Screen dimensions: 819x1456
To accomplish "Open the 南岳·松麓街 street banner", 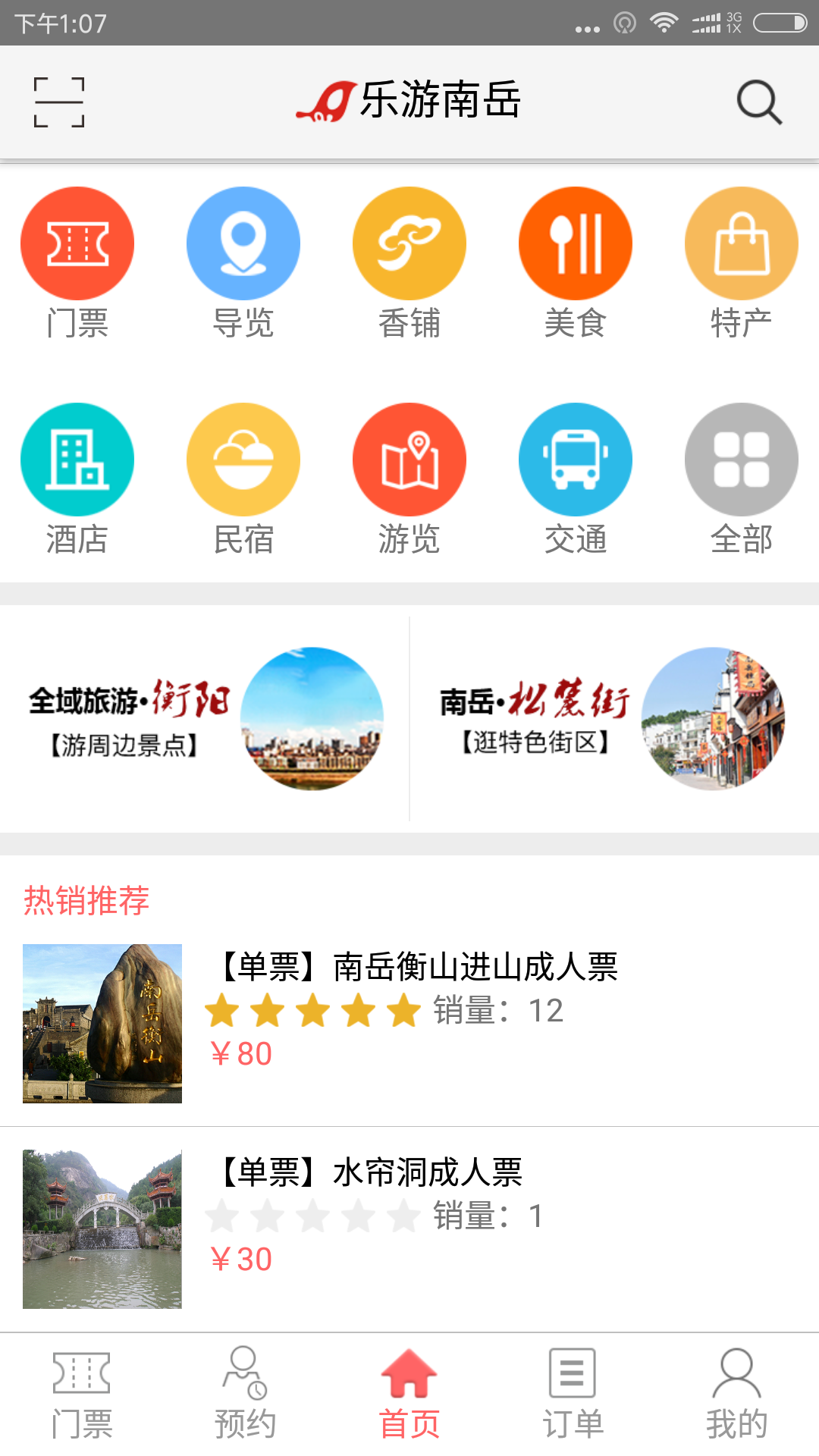I will (614, 720).
